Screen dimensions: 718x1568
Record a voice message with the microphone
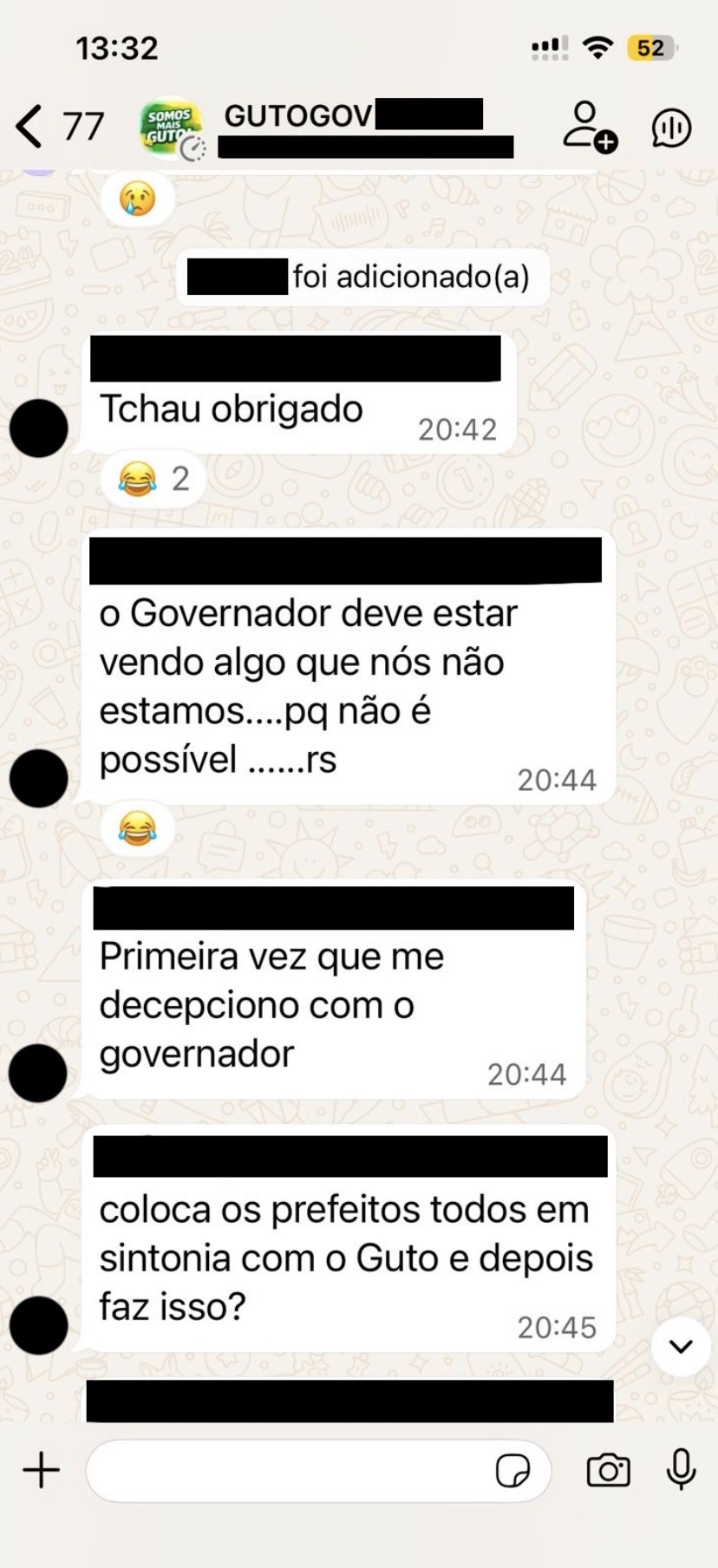click(681, 1469)
